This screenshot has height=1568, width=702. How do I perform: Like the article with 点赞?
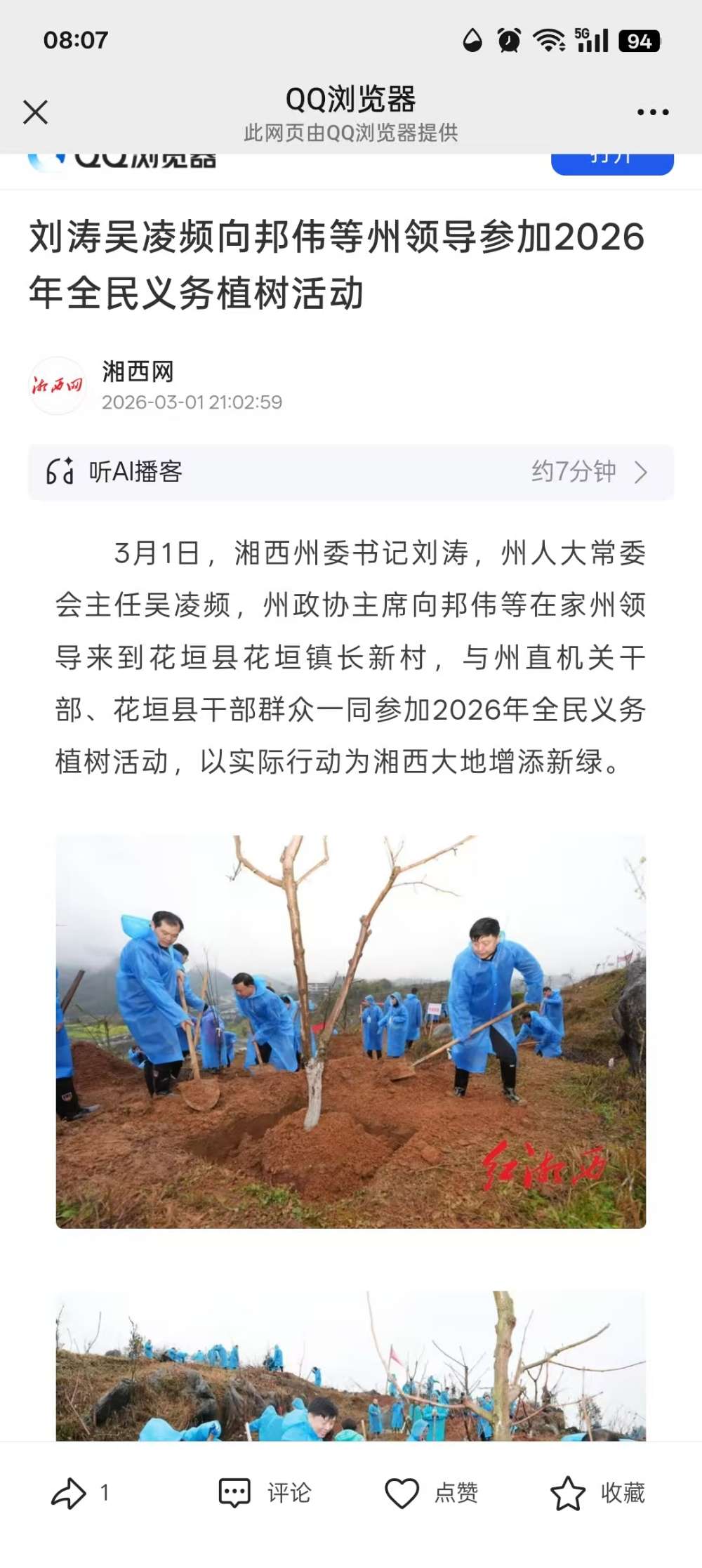point(431,1492)
